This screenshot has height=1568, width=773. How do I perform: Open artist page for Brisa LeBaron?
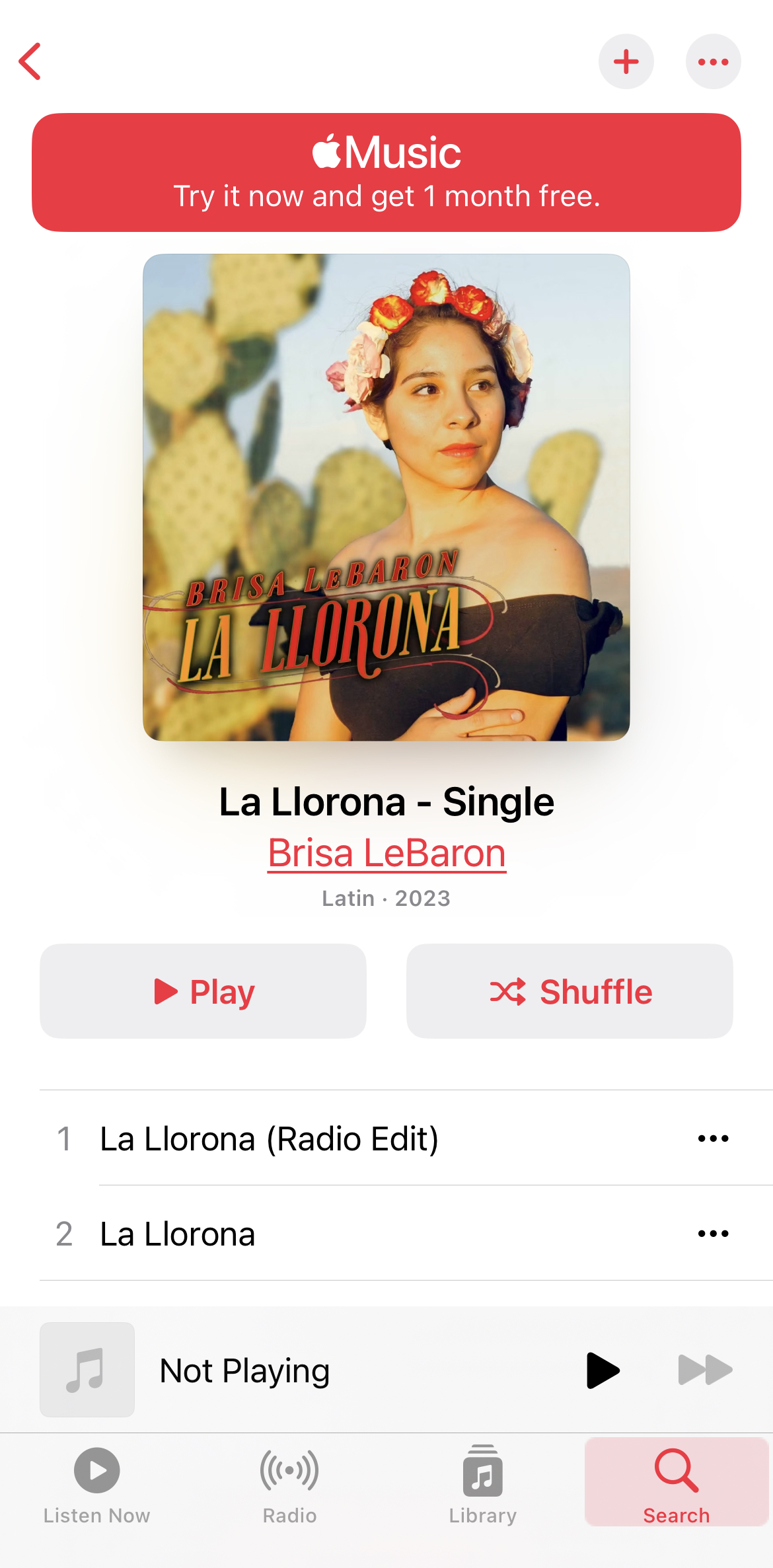tap(386, 853)
